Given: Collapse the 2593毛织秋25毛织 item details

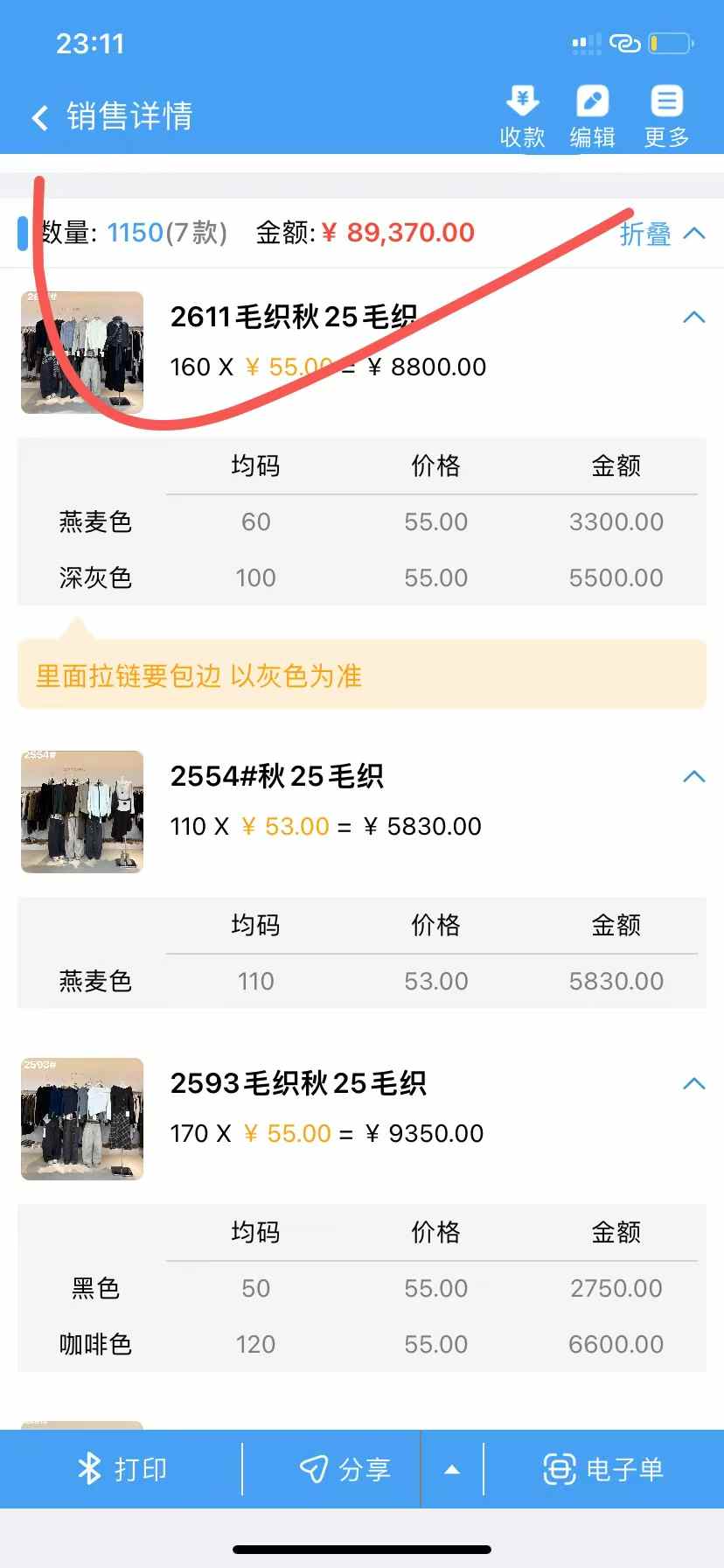Looking at the screenshot, I should [x=693, y=1084].
